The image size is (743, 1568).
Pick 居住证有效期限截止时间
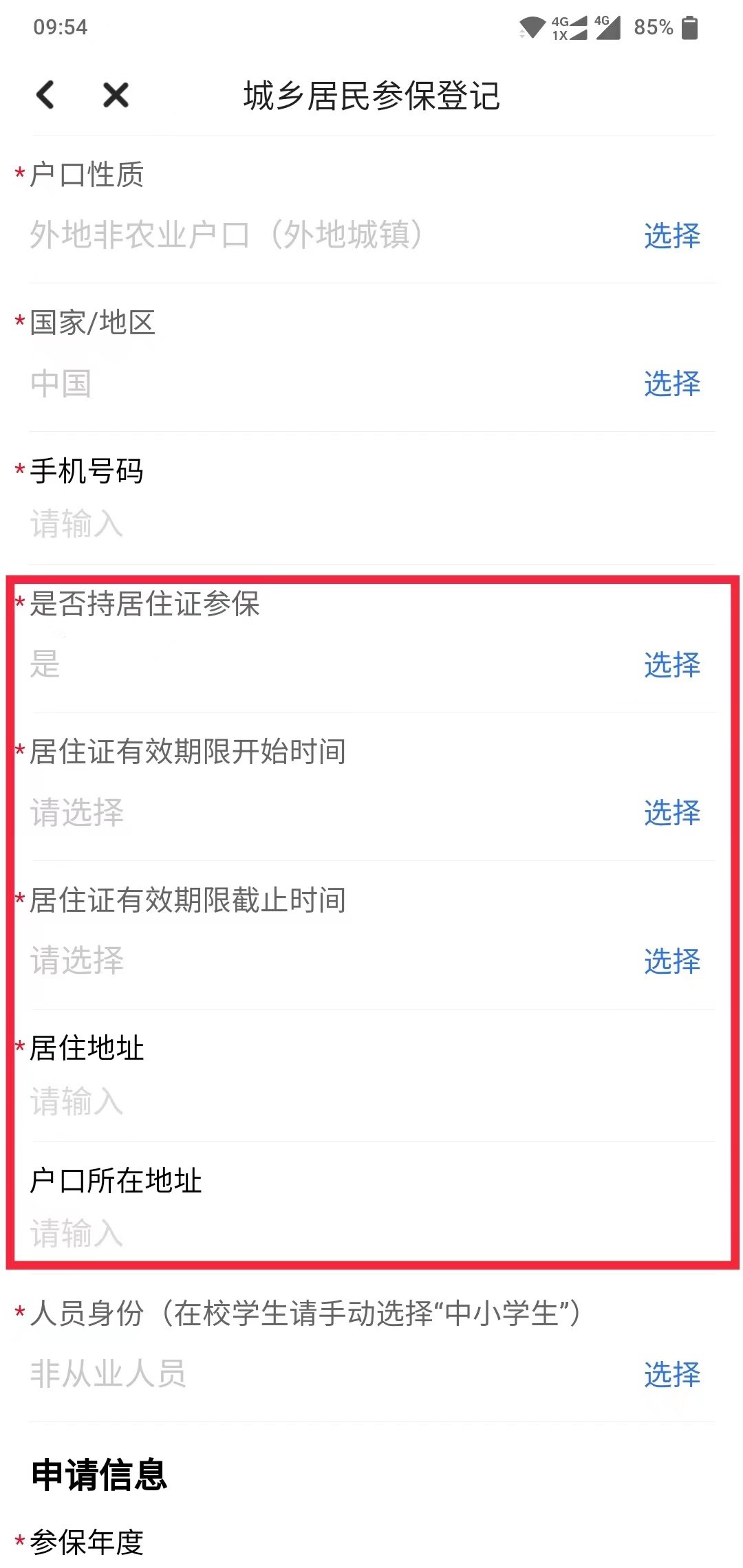pos(671,961)
